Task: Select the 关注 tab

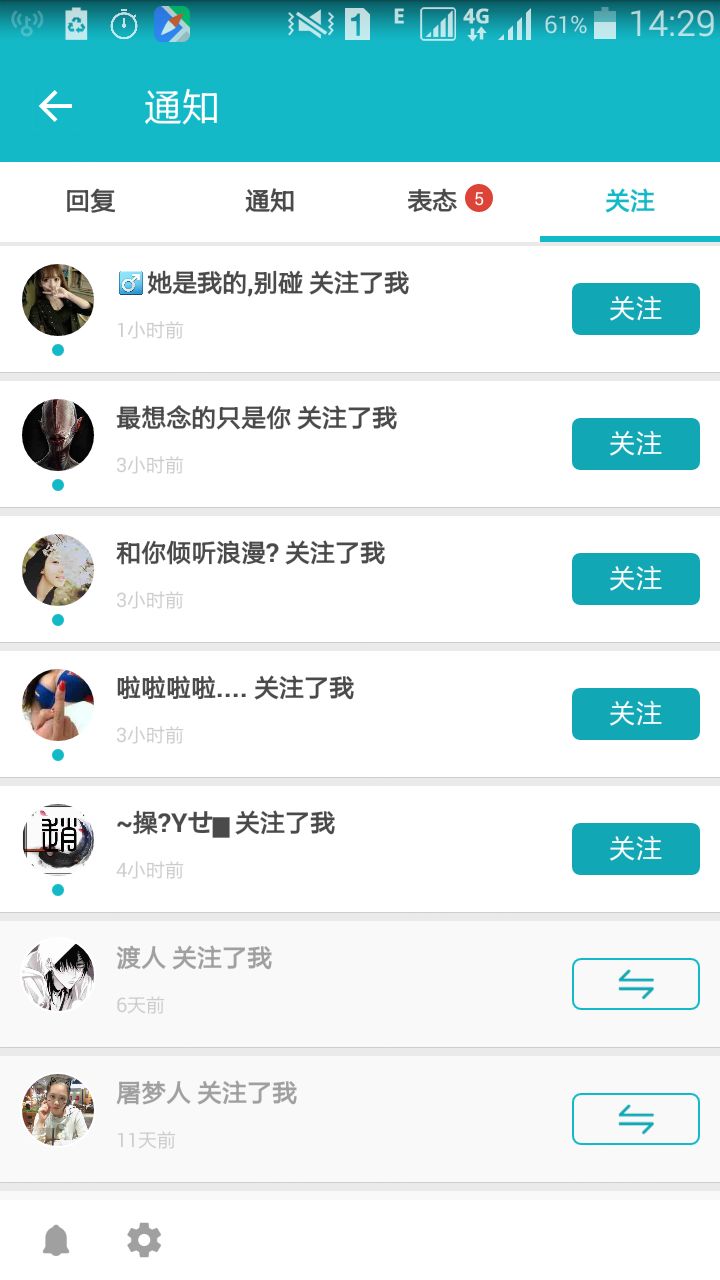Action: [630, 201]
